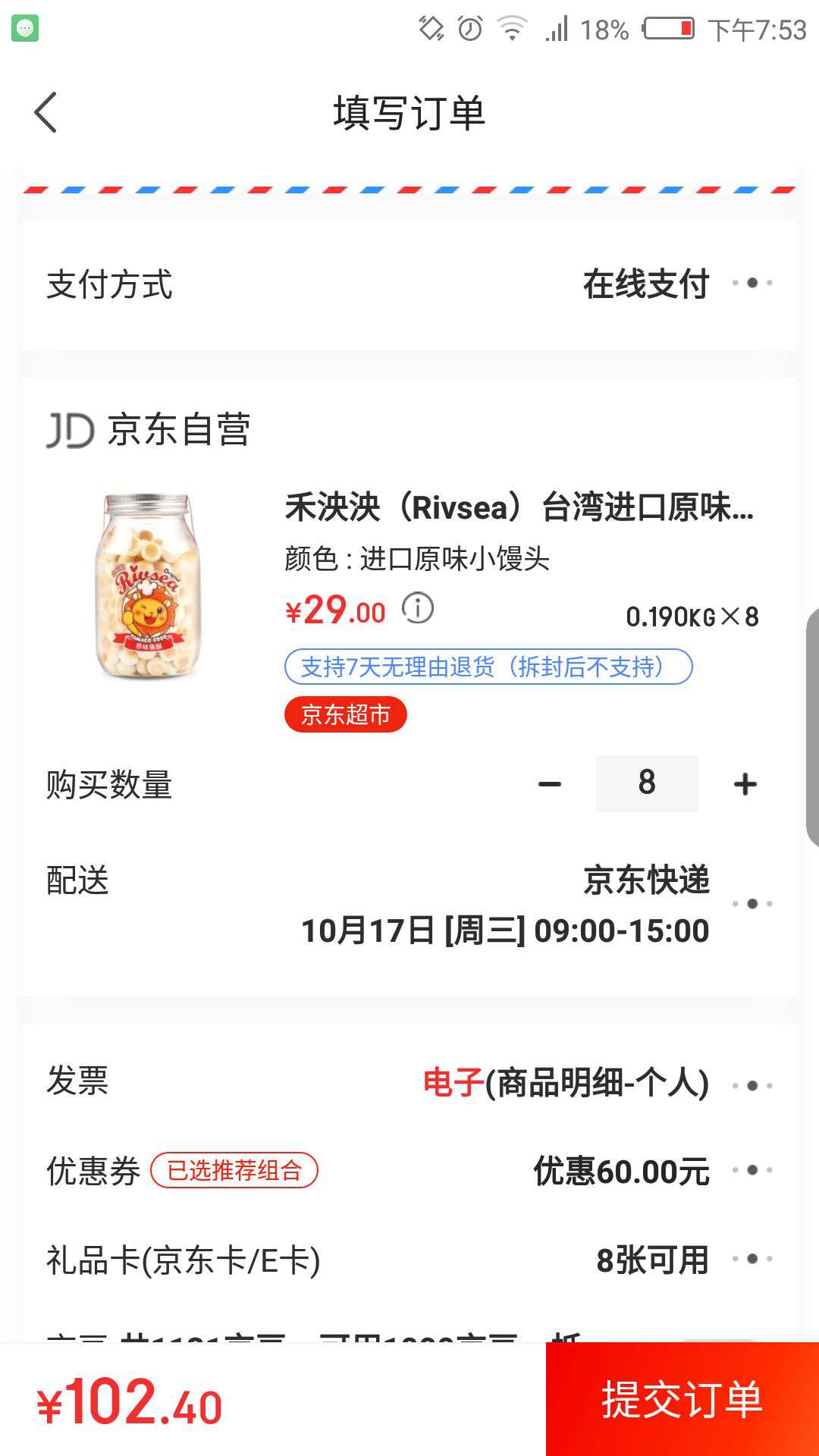Click the quantity input showing 8

click(647, 783)
